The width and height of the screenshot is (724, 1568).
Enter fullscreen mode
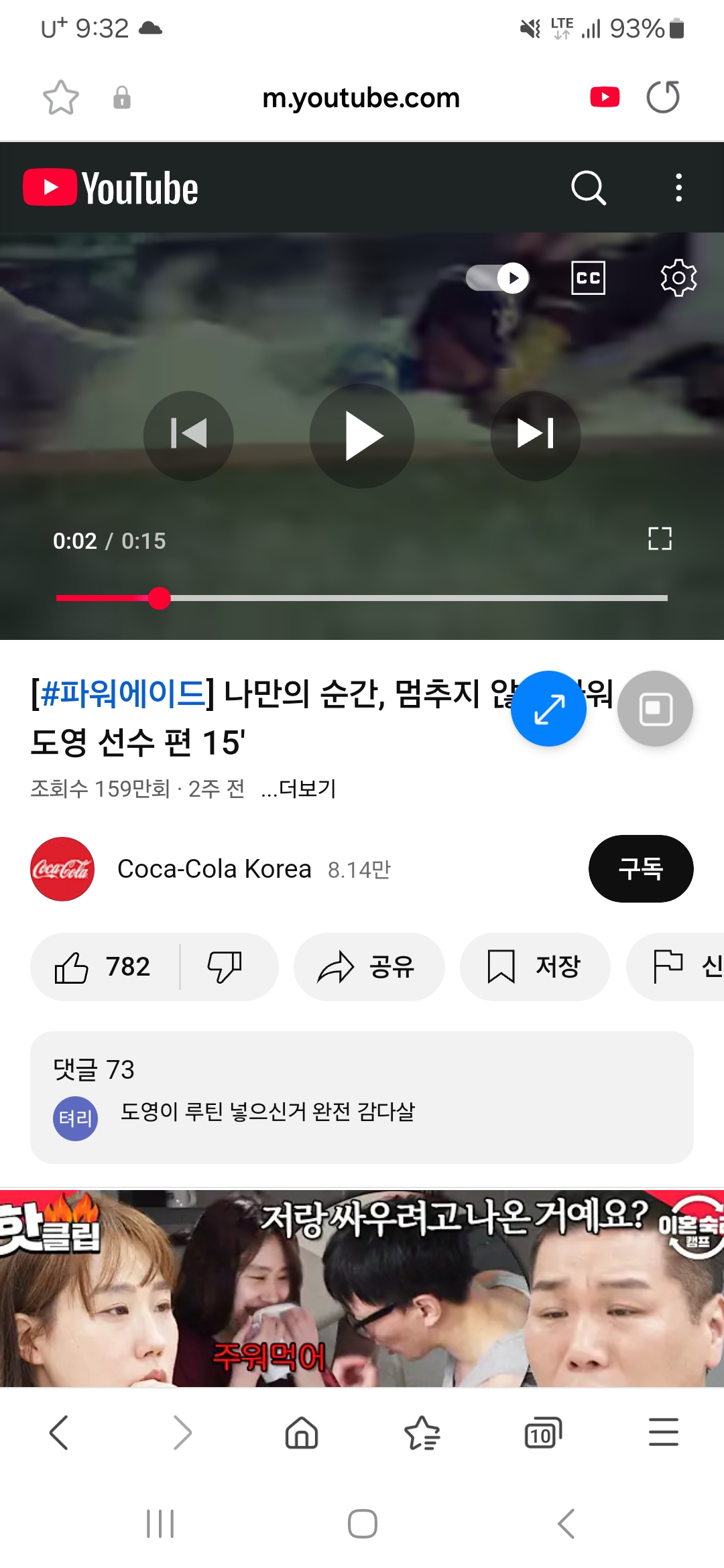[660, 538]
